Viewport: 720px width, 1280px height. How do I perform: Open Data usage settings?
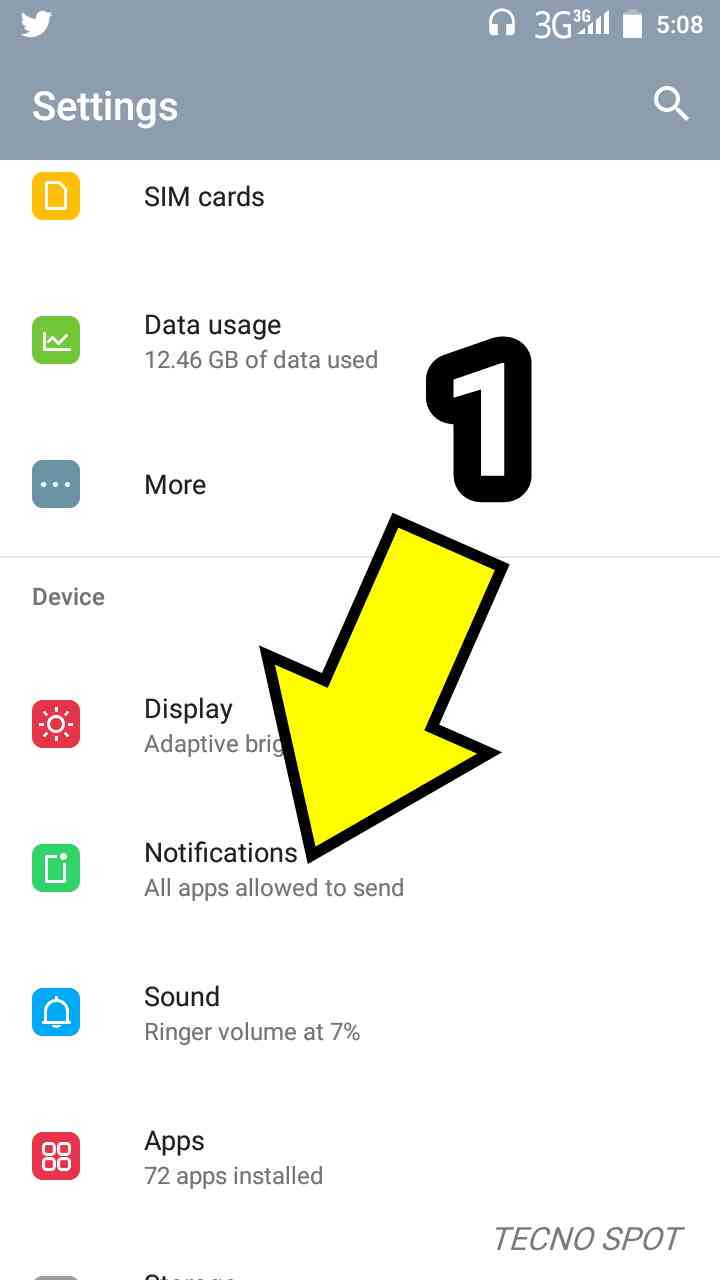(x=360, y=341)
